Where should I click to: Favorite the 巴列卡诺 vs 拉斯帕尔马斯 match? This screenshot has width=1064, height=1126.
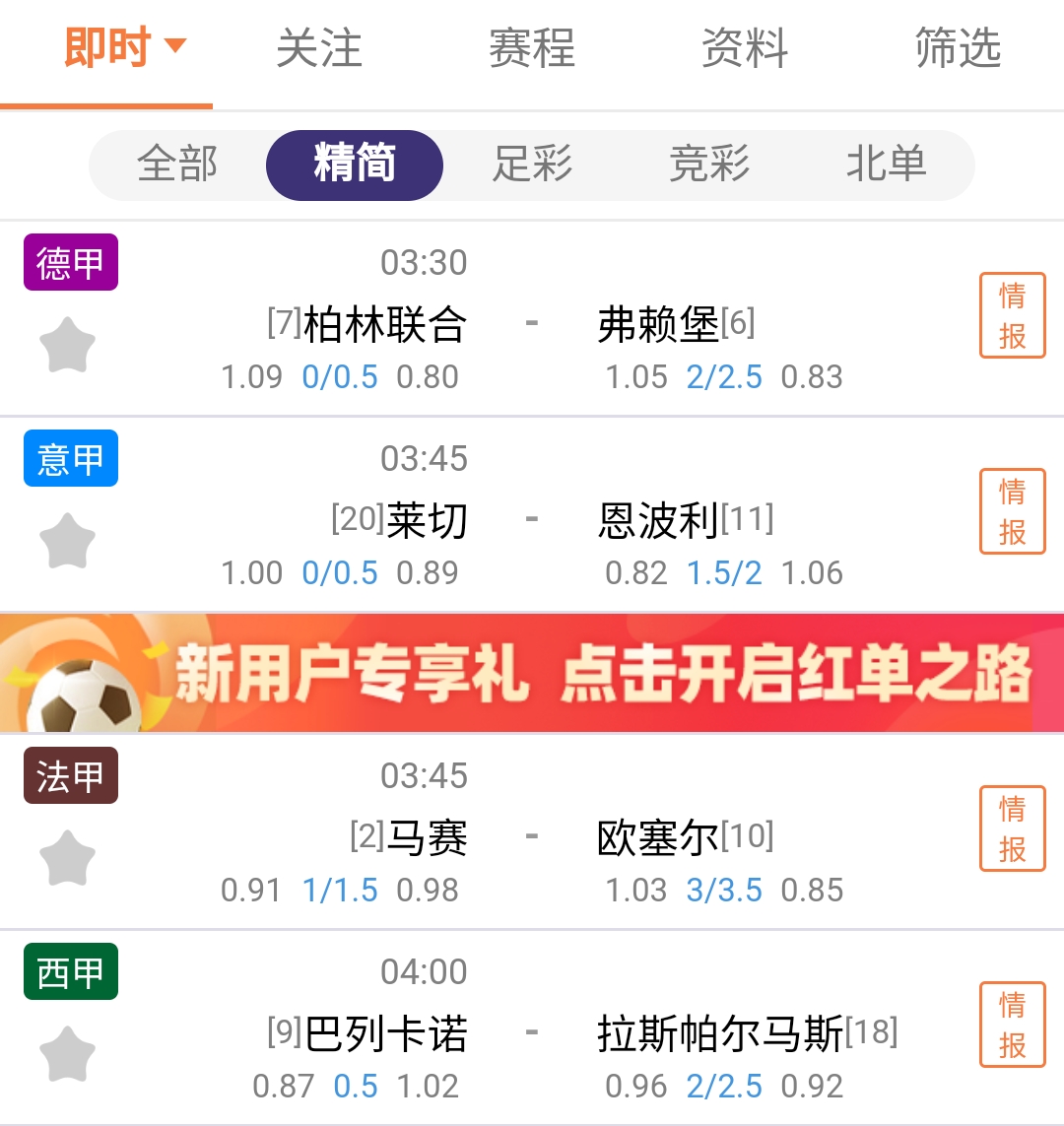click(x=67, y=1054)
